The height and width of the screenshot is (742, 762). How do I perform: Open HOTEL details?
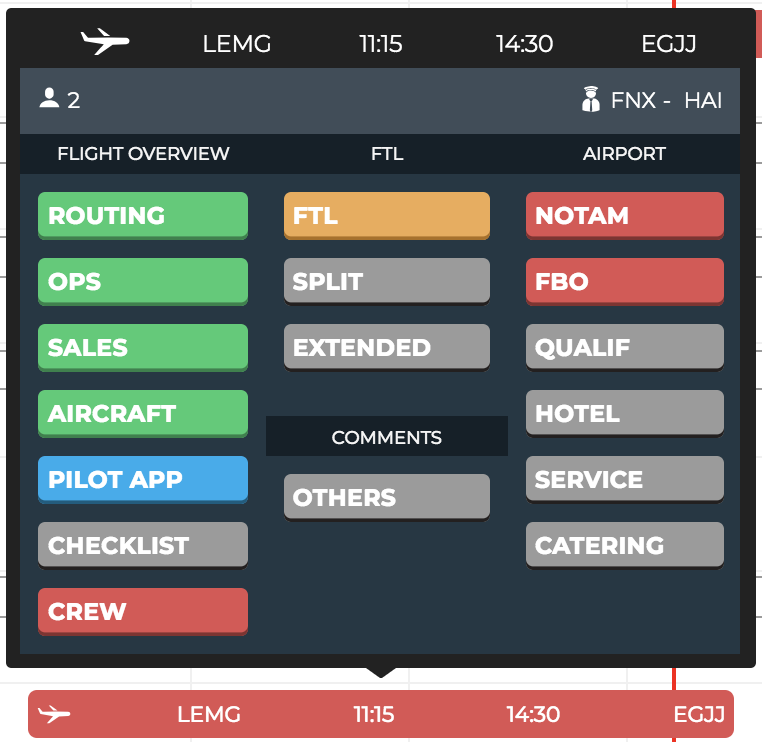(624, 413)
